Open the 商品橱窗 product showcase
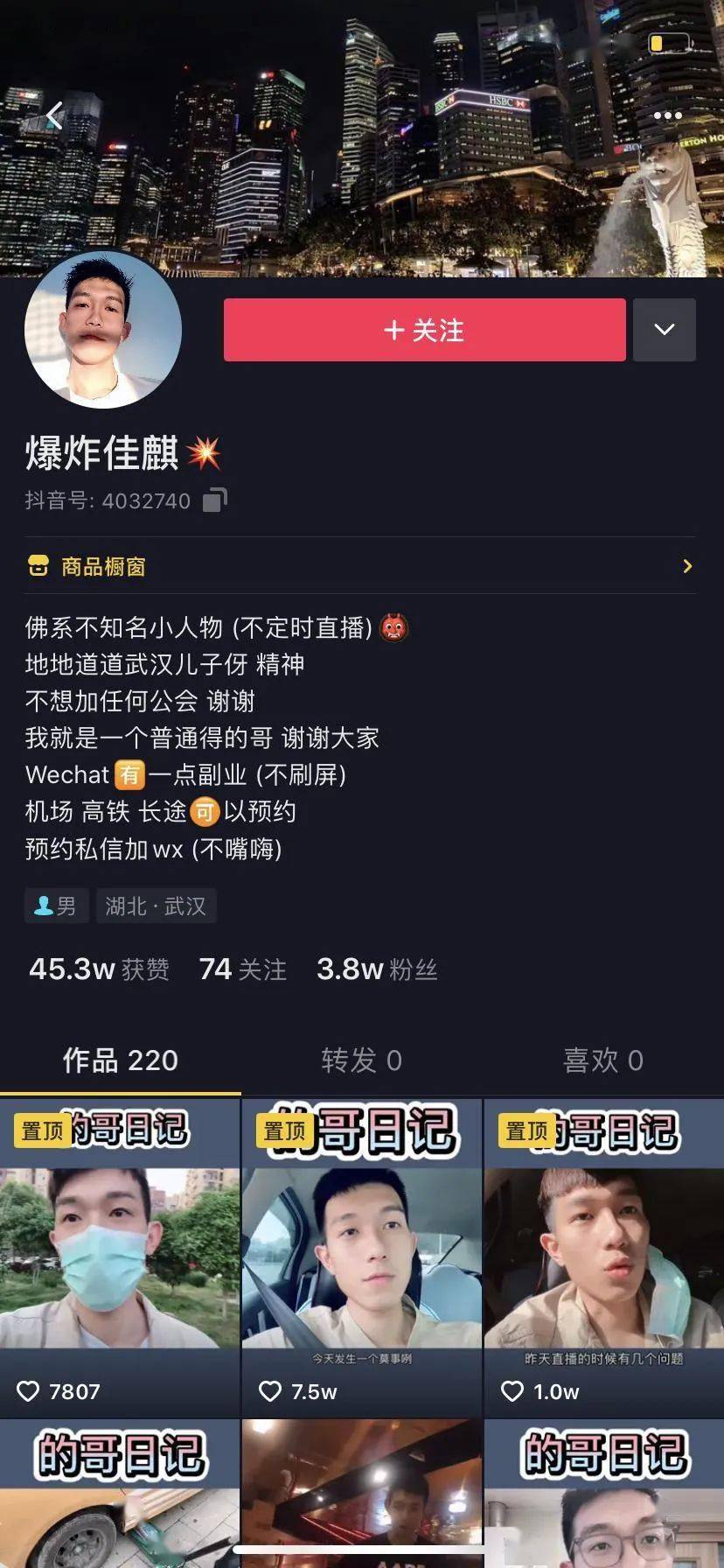The image size is (724, 1568). pyautogui.click(x=360, y=566)
